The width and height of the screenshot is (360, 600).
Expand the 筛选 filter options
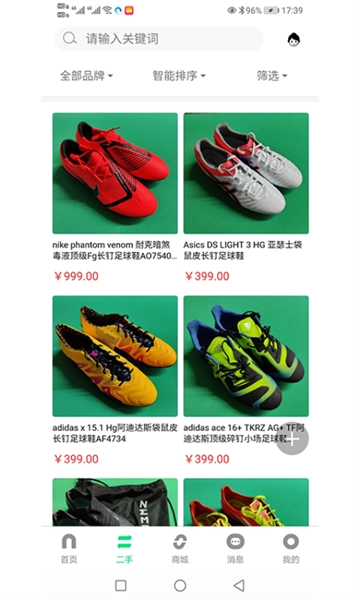coord(272,75)
